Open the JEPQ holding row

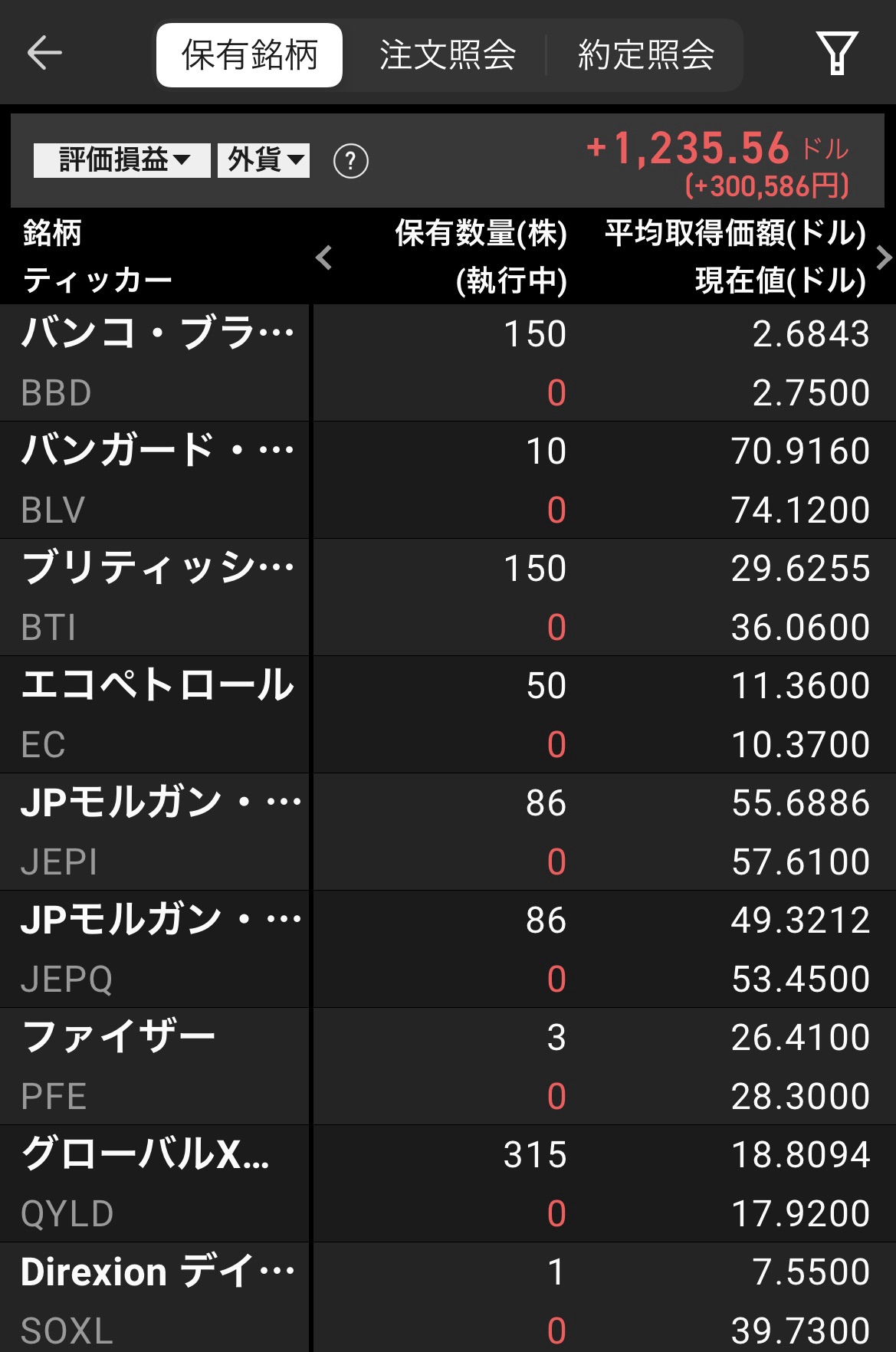153,949
